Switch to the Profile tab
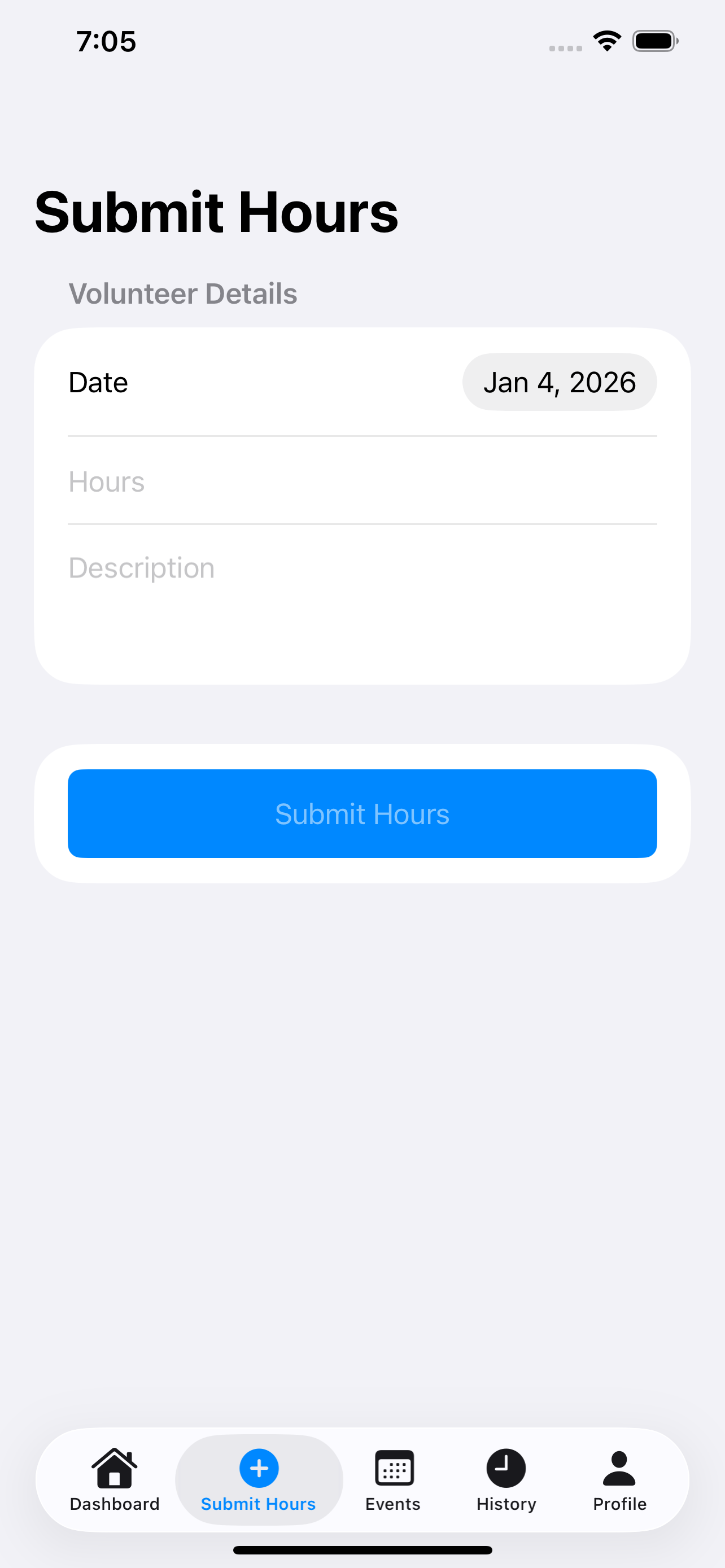Screen dimensions: 725x1568 point(619,1504)
